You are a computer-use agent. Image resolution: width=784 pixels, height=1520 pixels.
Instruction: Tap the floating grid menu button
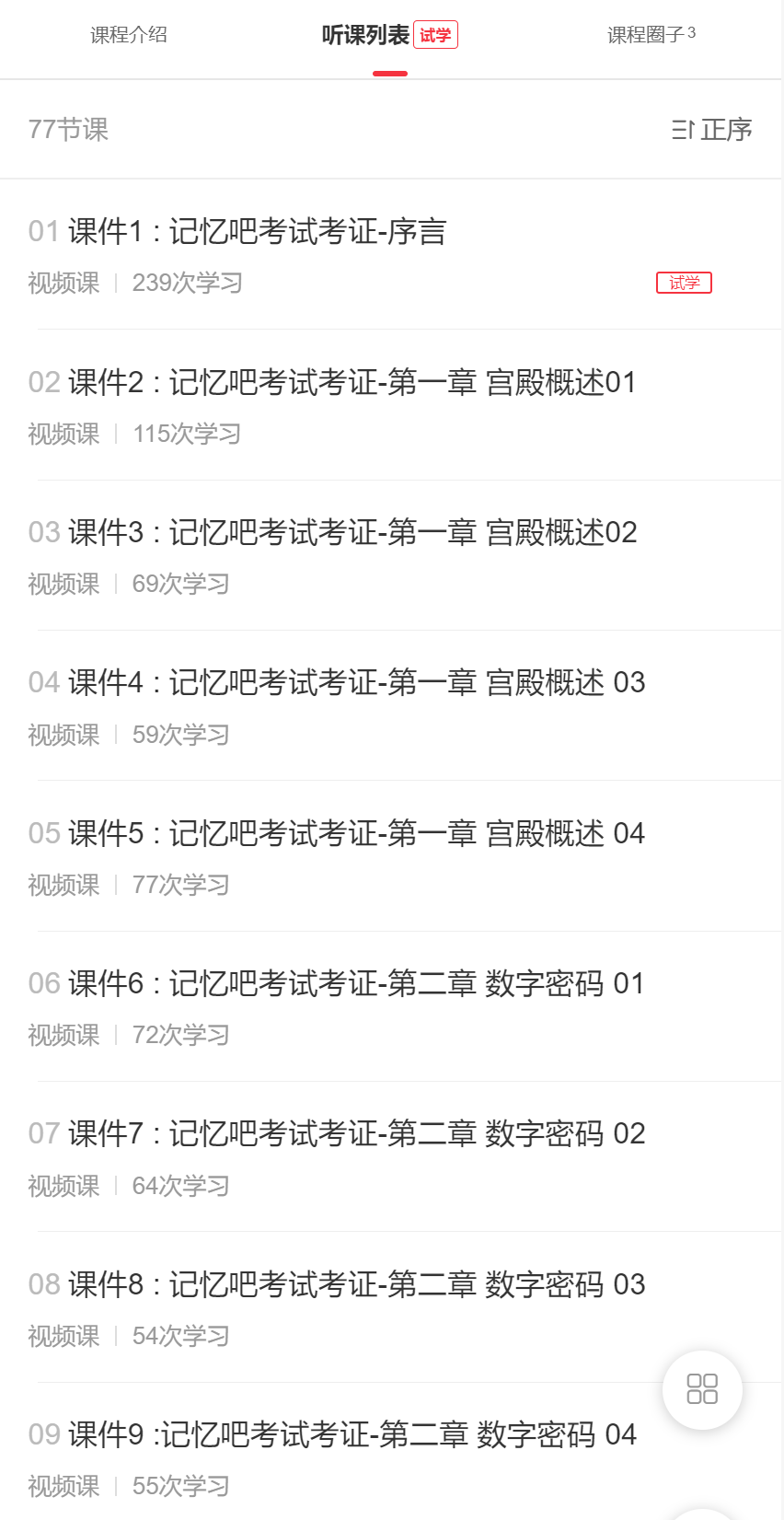pos(702,1389)
